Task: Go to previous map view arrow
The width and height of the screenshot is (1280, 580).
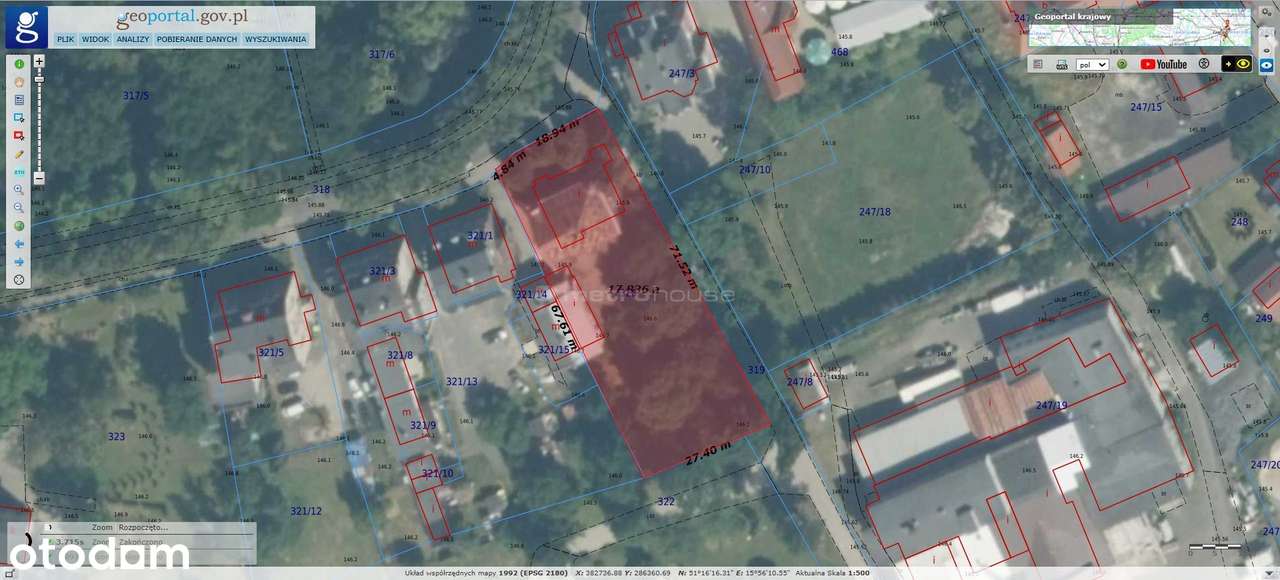Action: pyautogui.click(x=19, y=244)
